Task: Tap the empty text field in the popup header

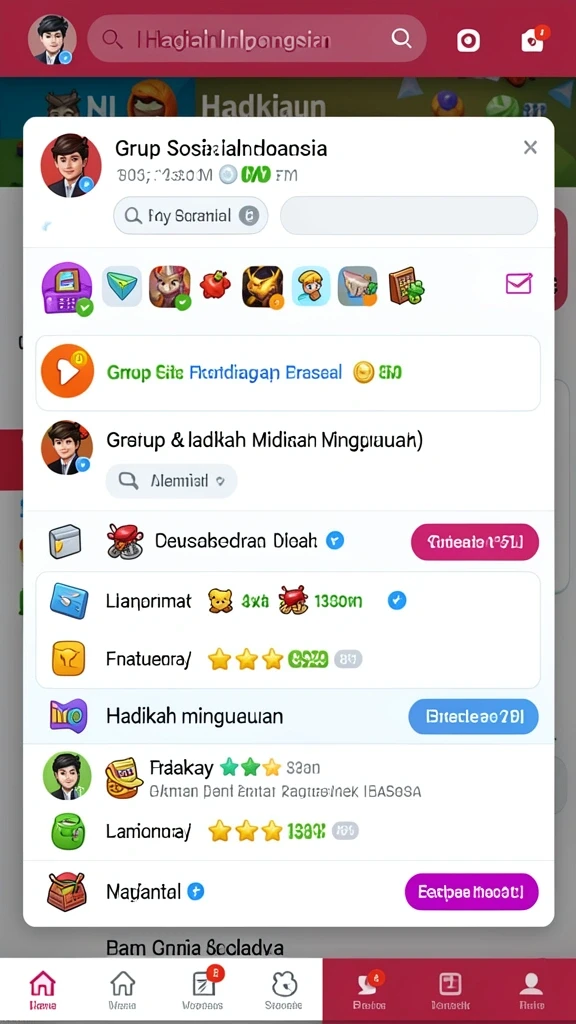Action: pyautogui.click(x=409, y=216)
